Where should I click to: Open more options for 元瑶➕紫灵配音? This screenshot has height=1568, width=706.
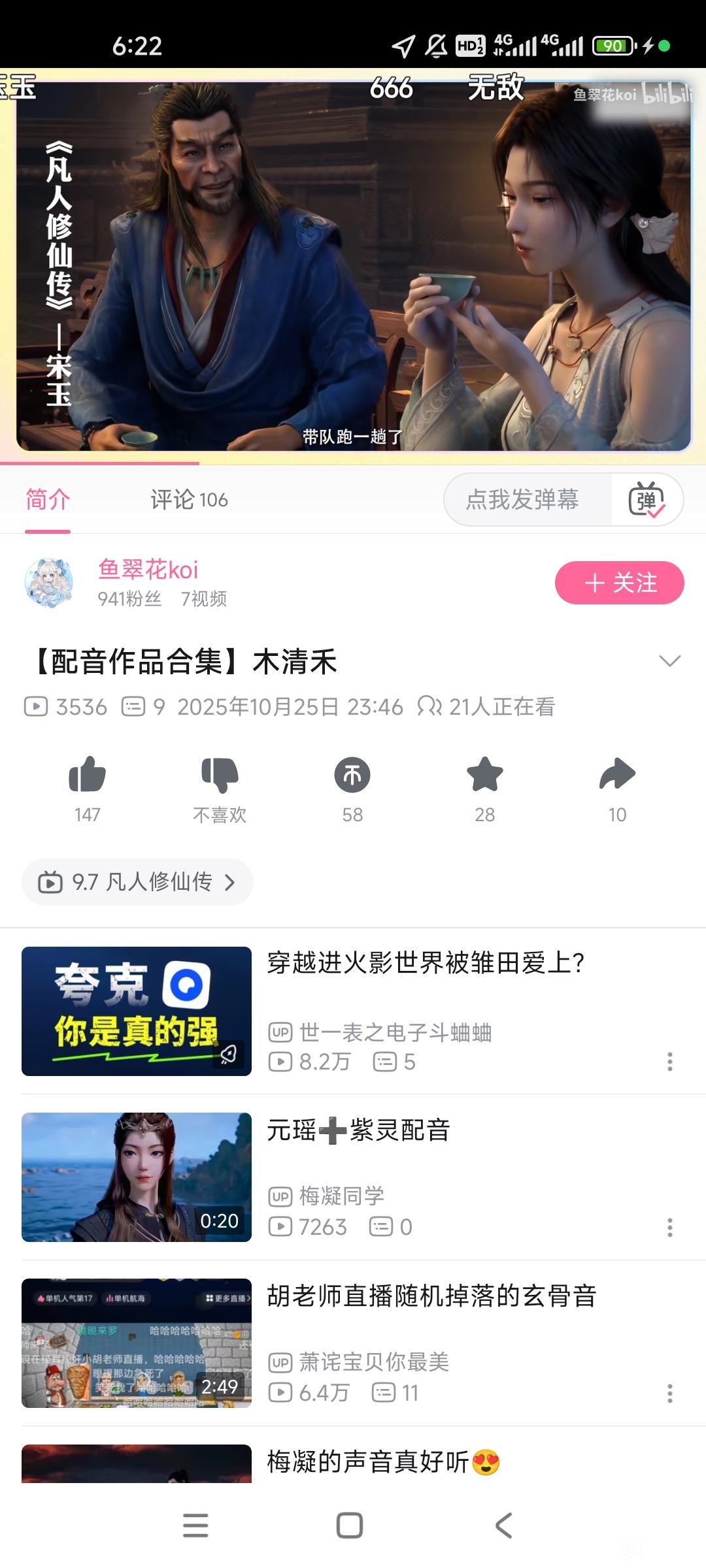669,1228
